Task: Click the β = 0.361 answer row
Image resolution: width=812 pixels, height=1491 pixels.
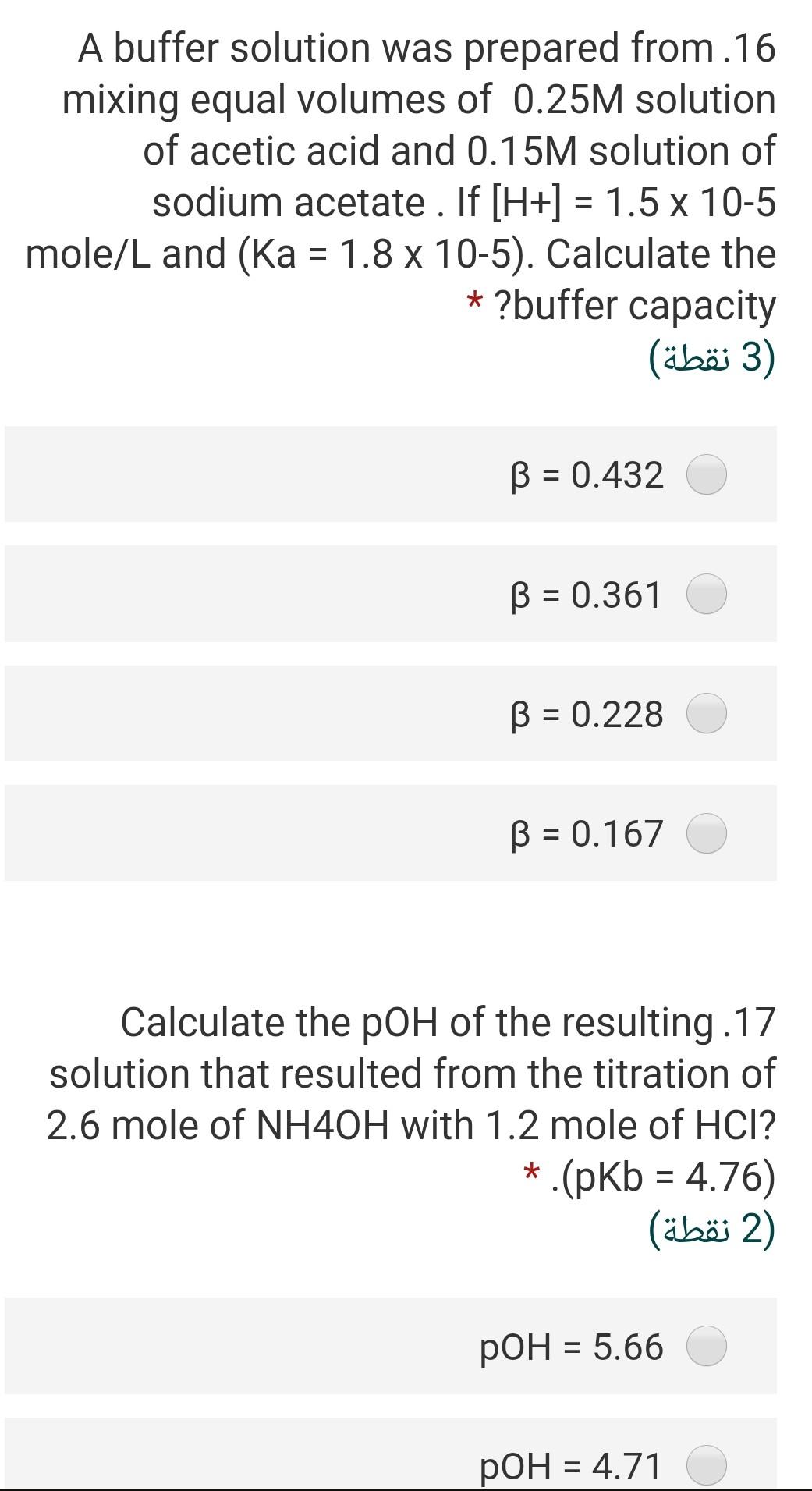Action: click(x=390, y=595)
